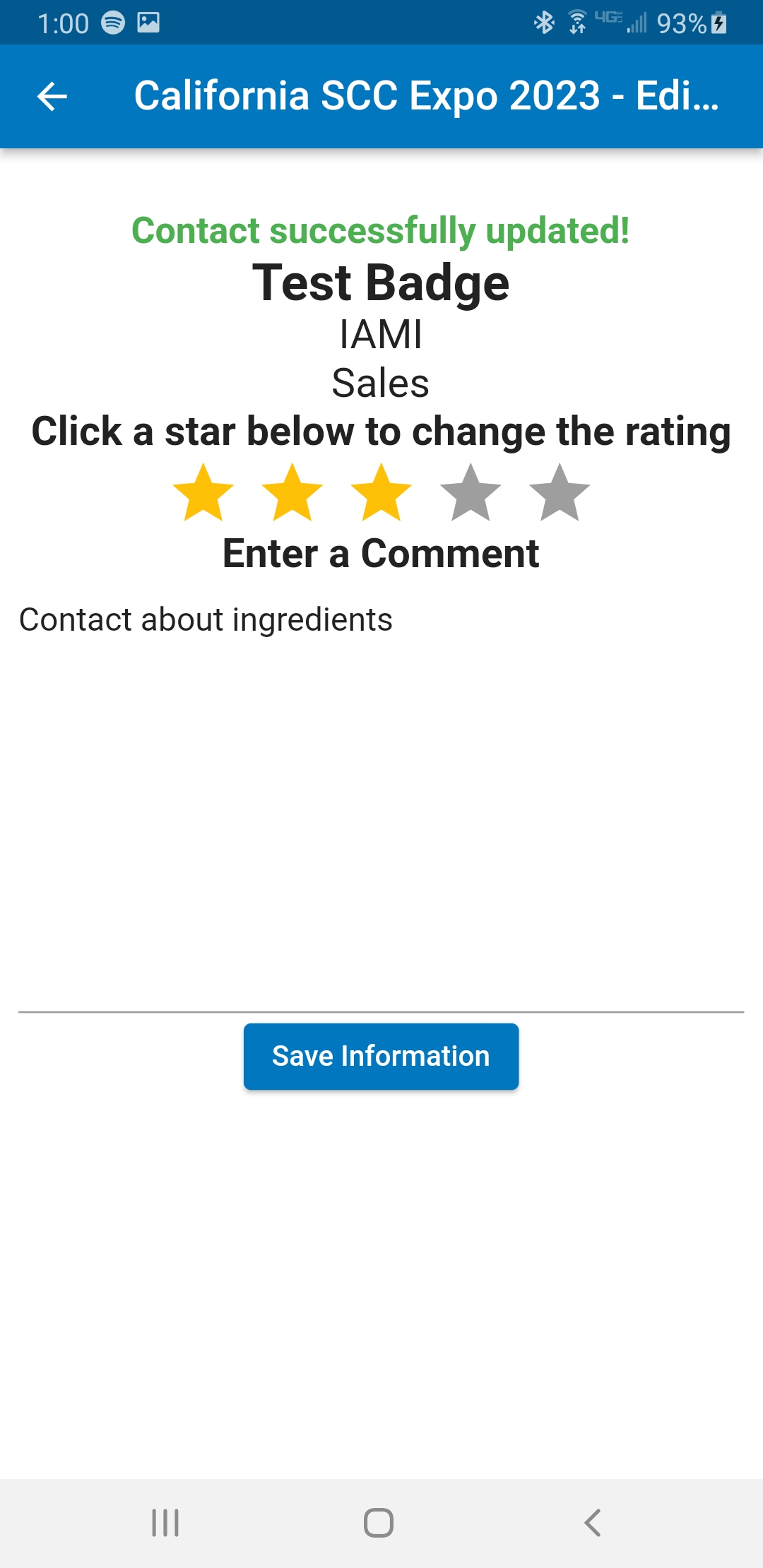Change the rating to four stars
The width and height of the screenshot is (763, 1568).
point(471,493)
